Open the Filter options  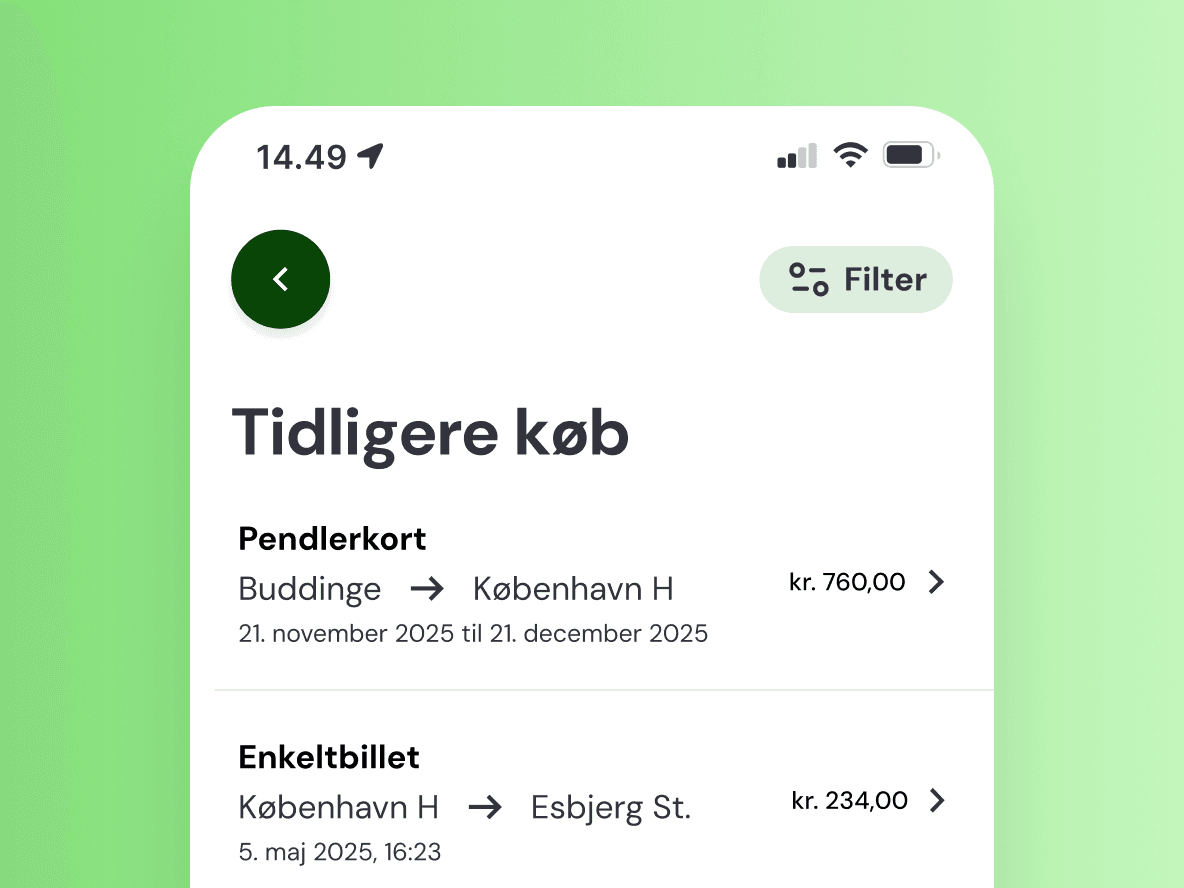pos(856,280)
